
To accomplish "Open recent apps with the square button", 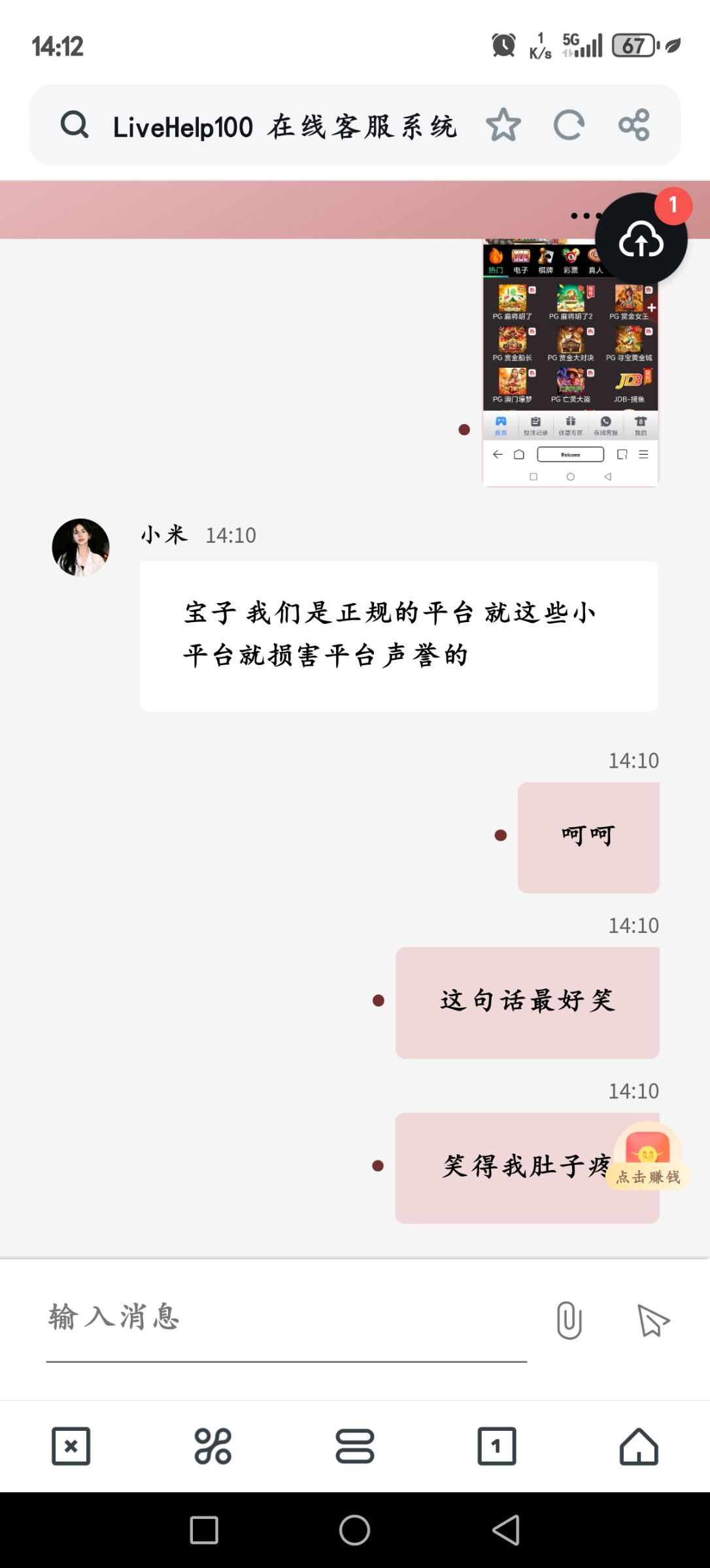I will point(204,1530).
